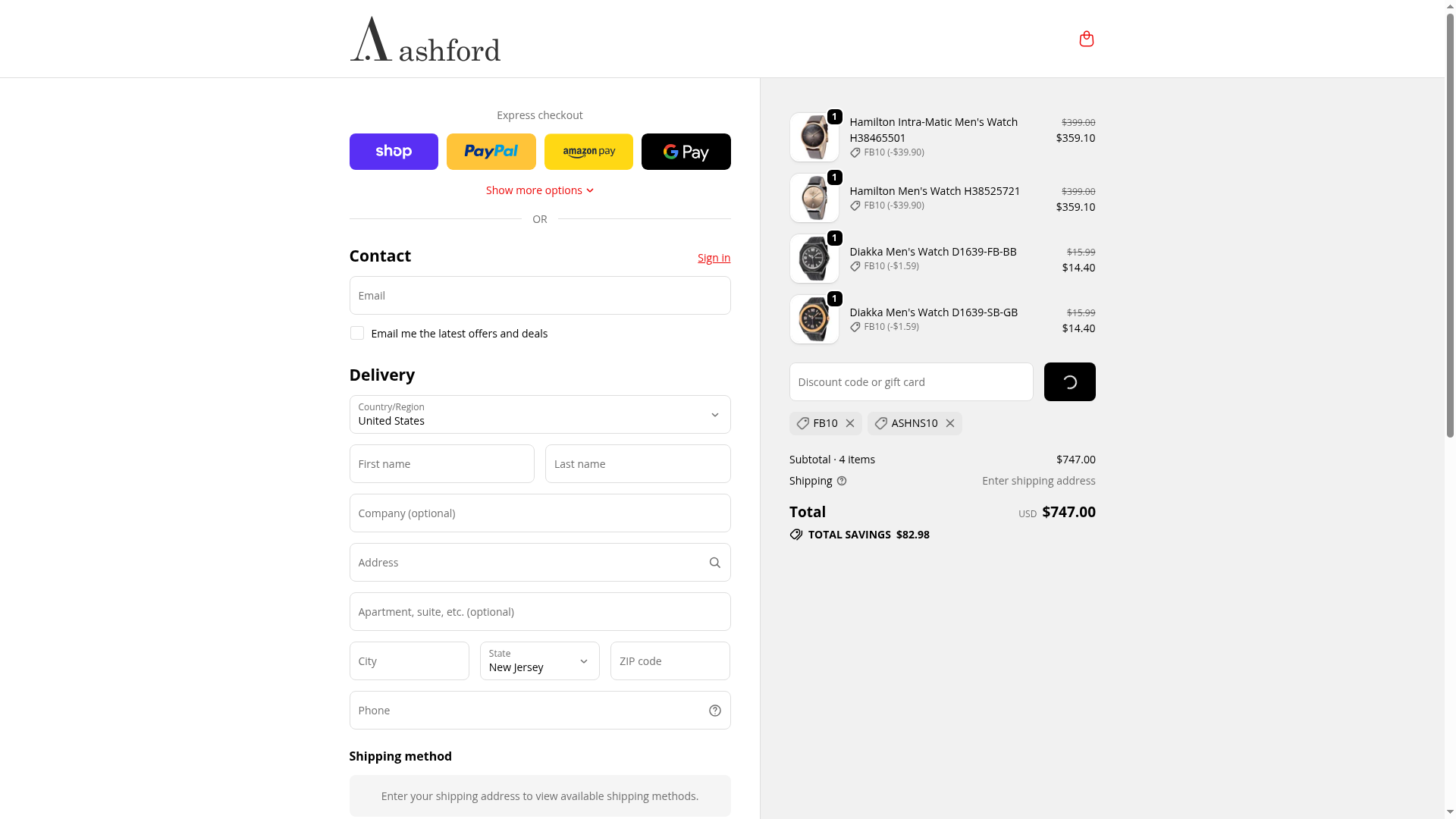Image resolution: width=1456 pixels, height=819 pixels.
Task: Select the Company (optional) field
Action: pos(539,513)
